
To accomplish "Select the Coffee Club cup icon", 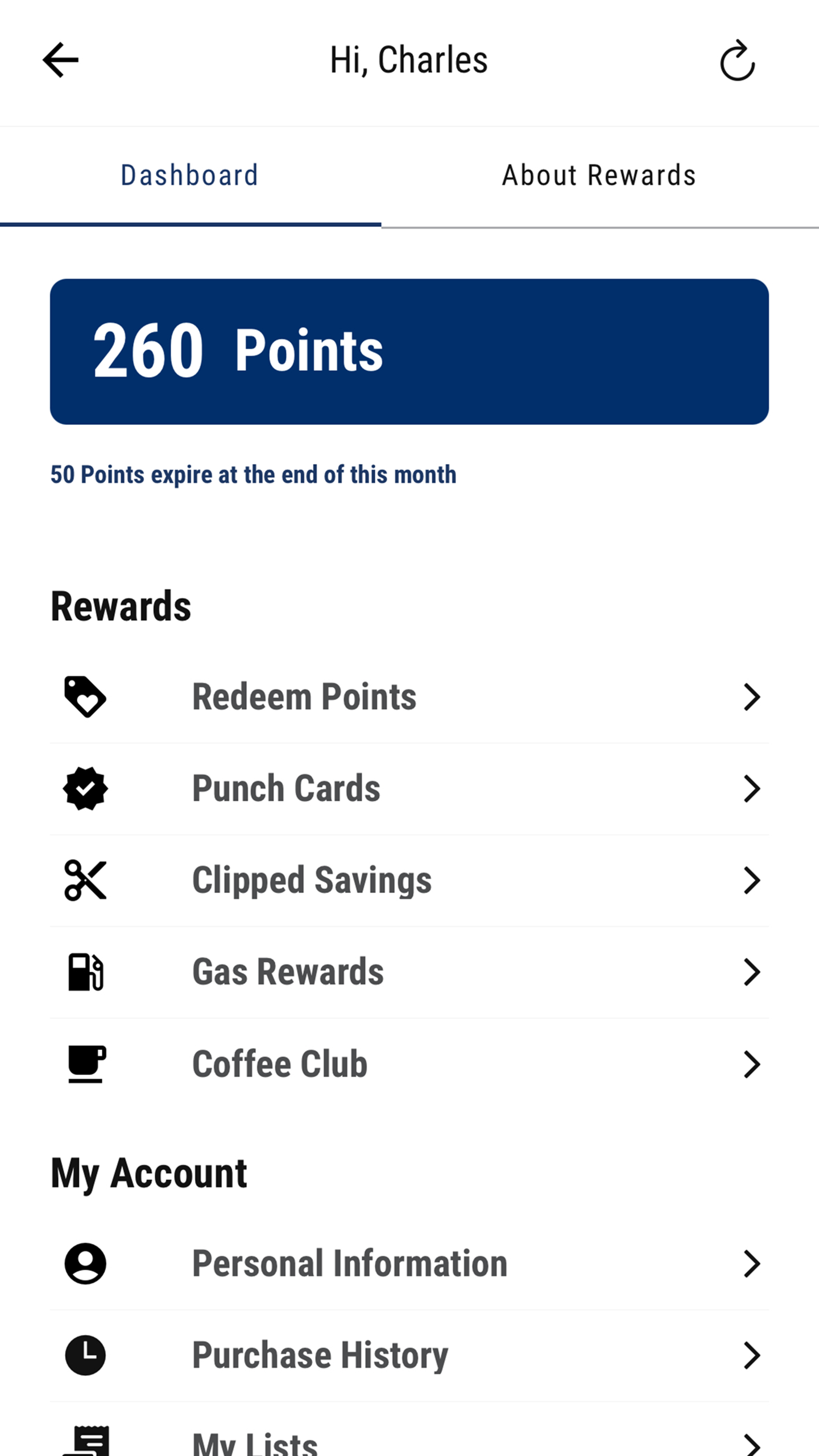I will pyautogui.click(x=84, y=1064).
